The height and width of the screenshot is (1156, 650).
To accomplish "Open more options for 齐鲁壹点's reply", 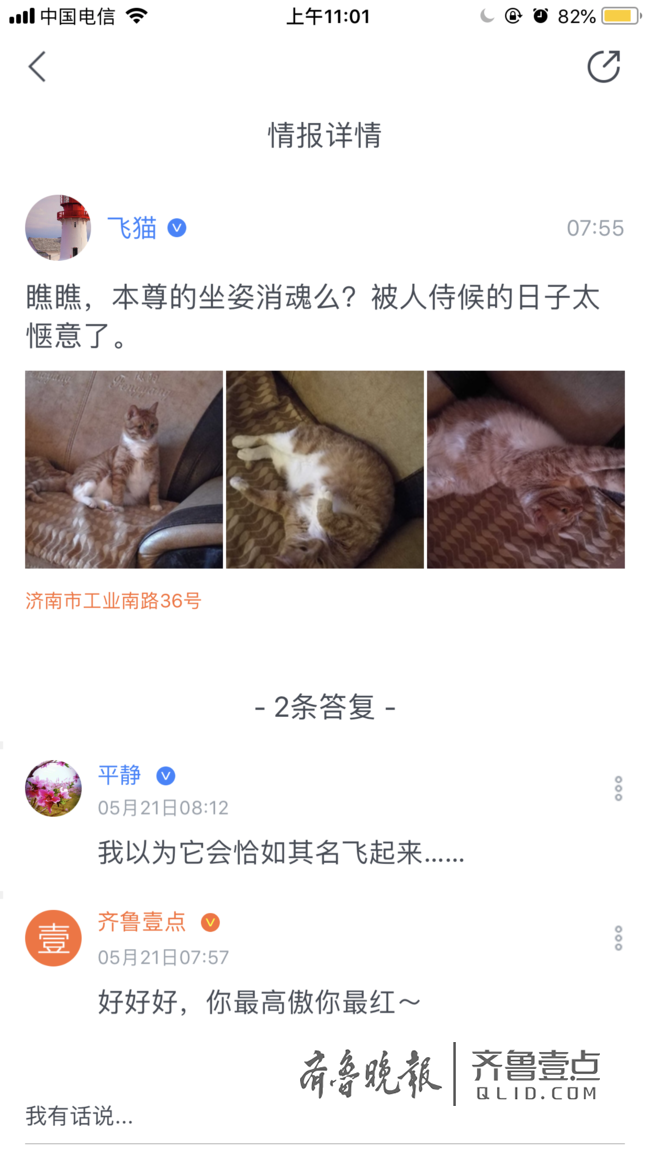I will [618, 938].
